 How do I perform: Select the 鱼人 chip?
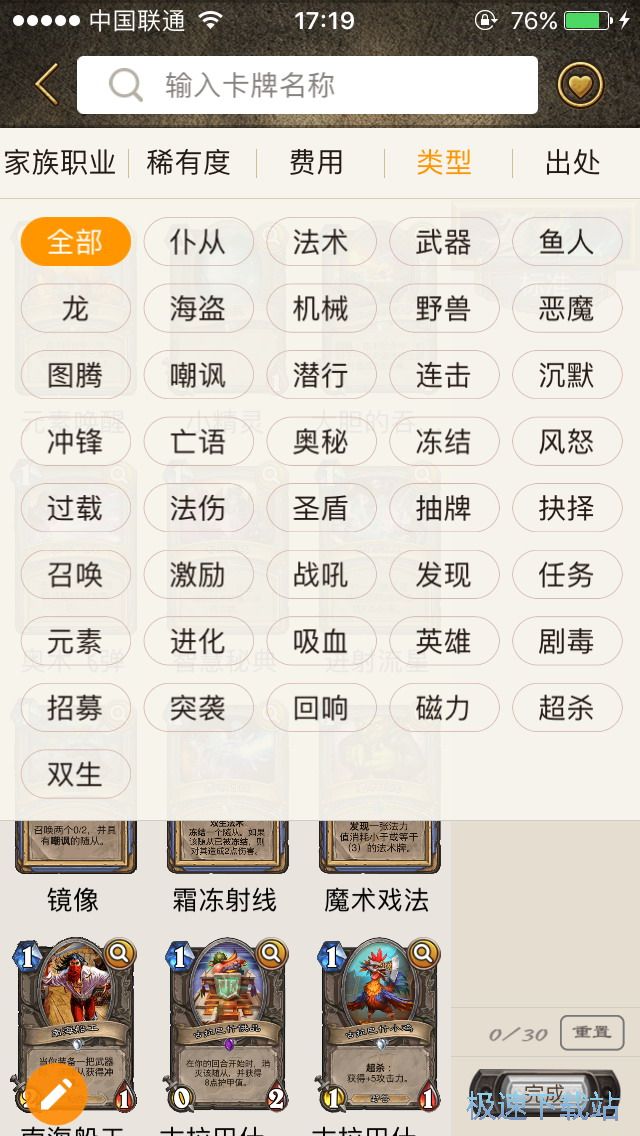[566, 242]
